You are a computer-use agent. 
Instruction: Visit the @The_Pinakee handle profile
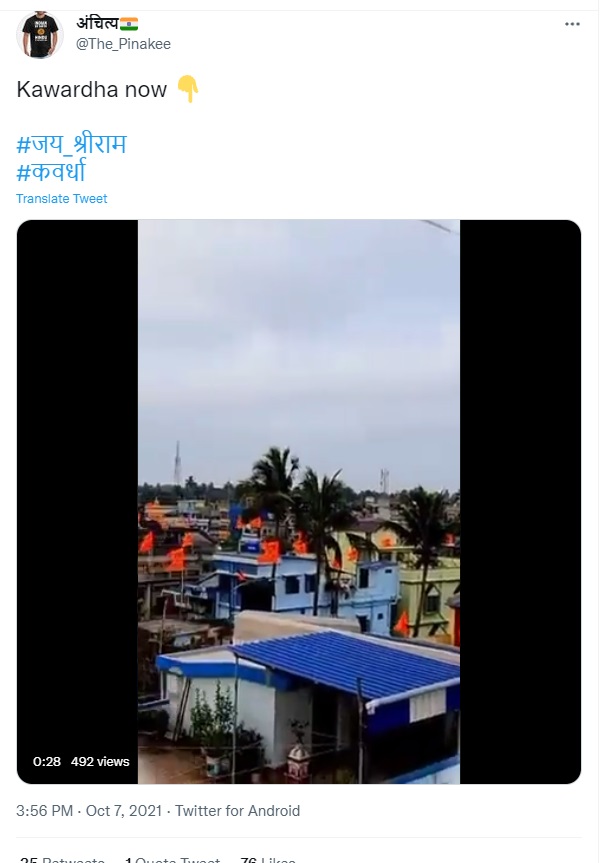pos(123,42)
